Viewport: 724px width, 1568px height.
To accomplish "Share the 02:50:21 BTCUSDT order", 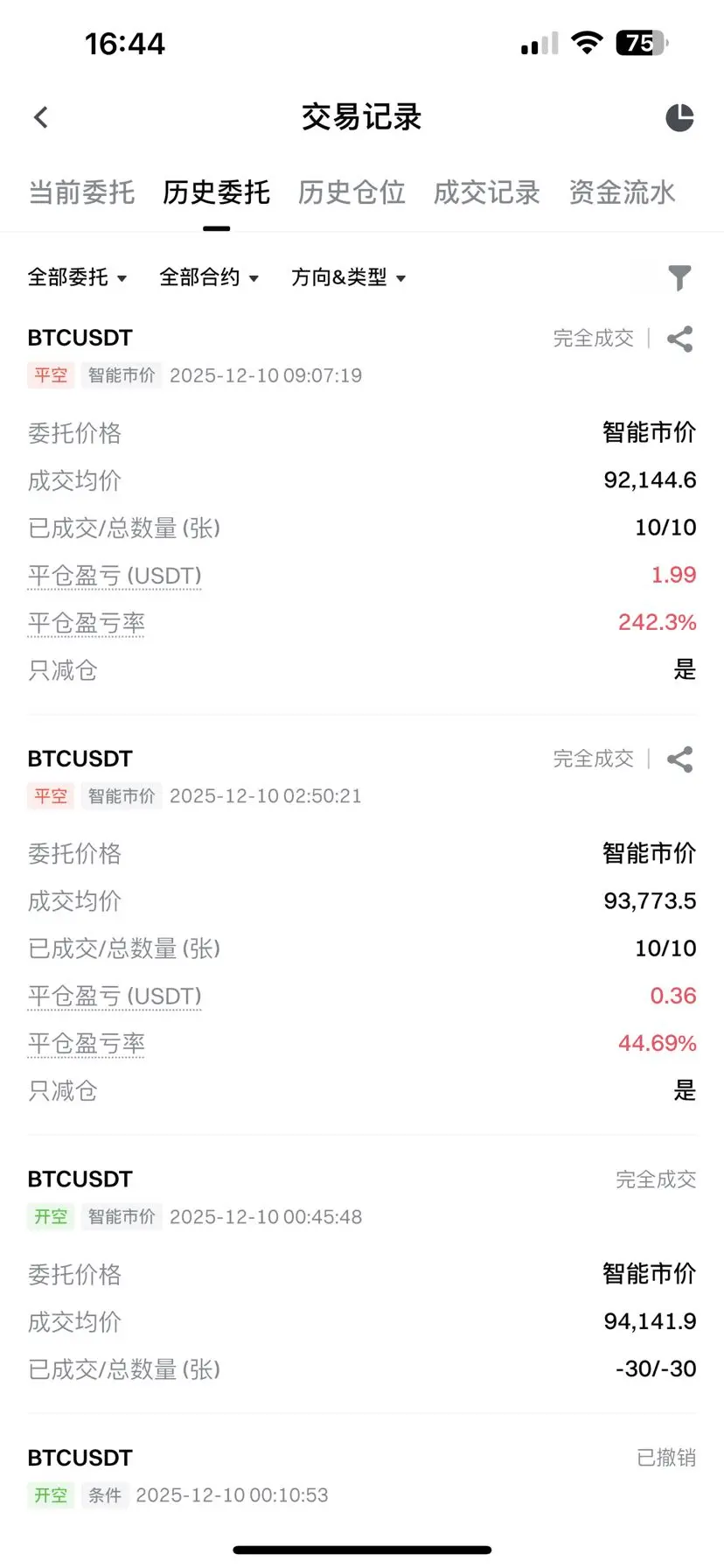I will 679,759.
